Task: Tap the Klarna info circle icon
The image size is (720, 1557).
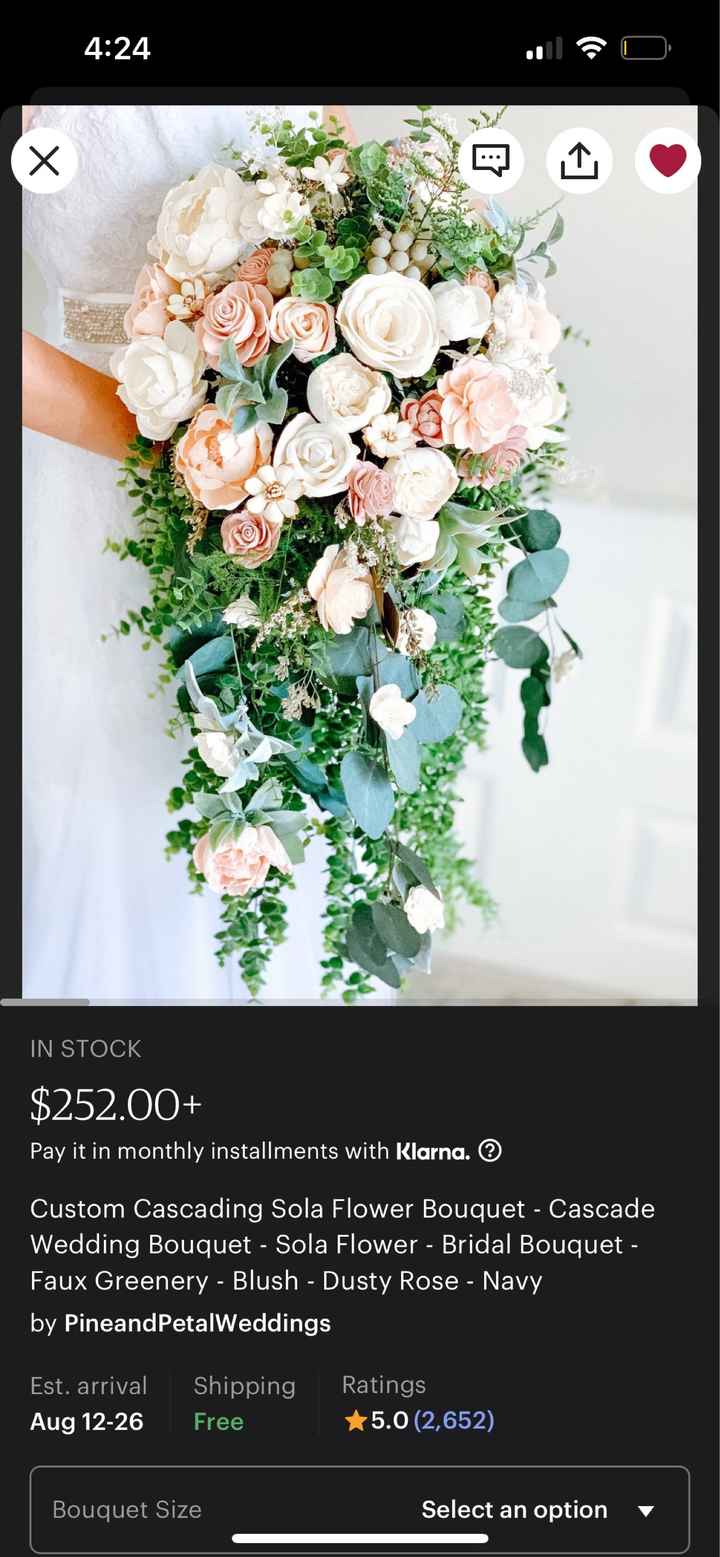Action: point(489,1151)
